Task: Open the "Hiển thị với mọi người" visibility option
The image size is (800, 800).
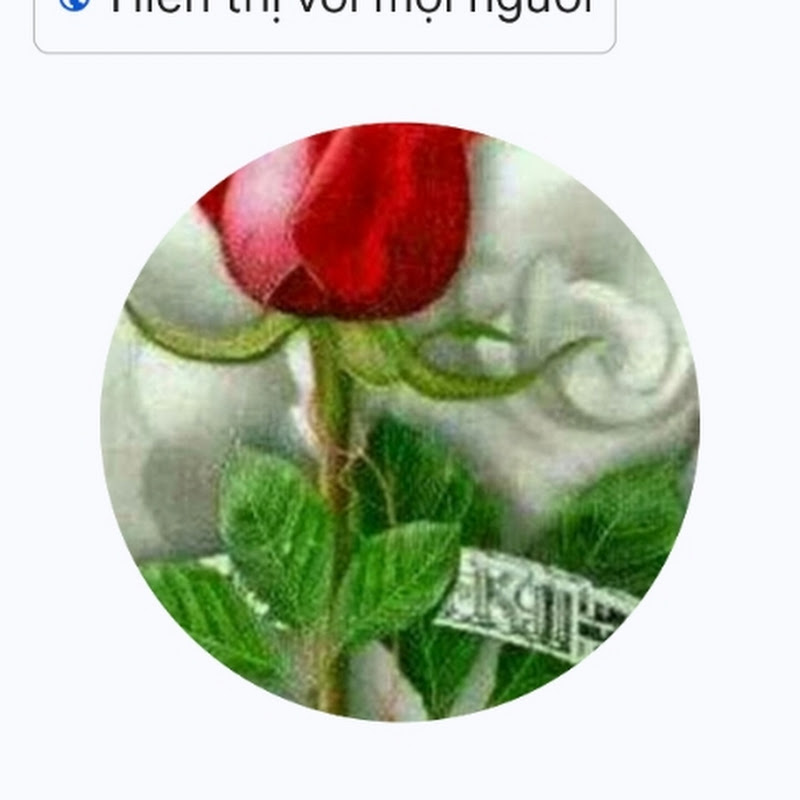Action: point(325,15)
